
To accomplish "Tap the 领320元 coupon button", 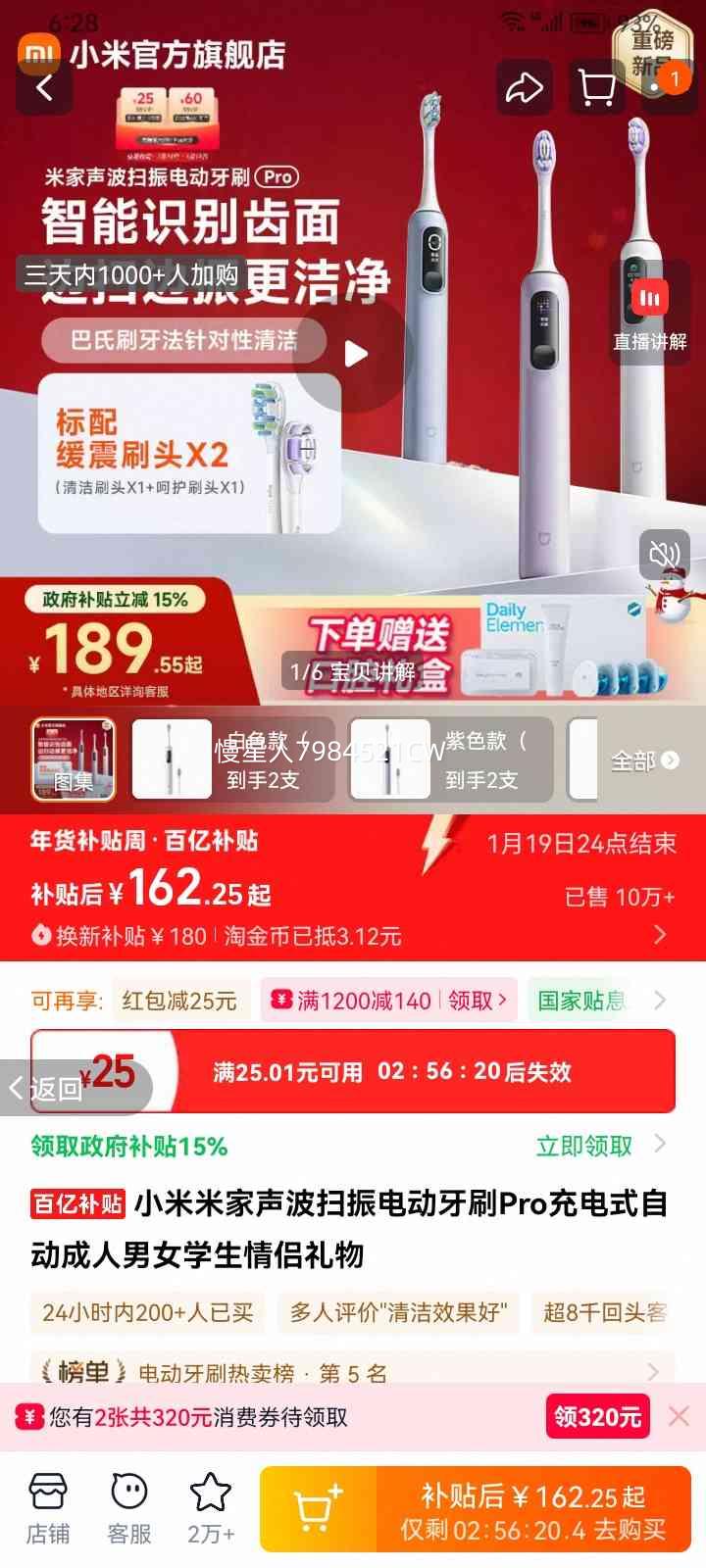I will coord(597,1415).
